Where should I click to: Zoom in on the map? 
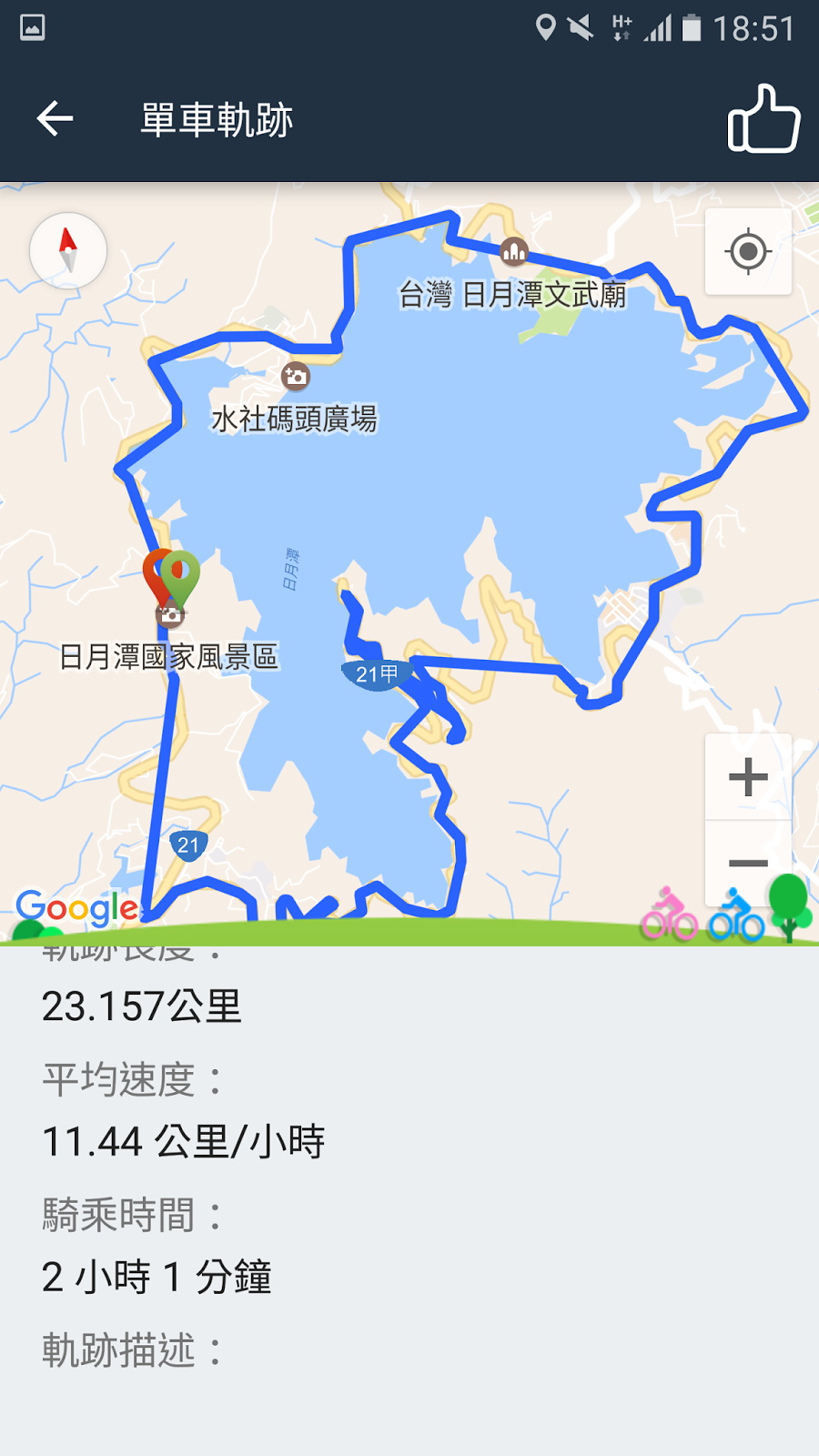[748, 777]
